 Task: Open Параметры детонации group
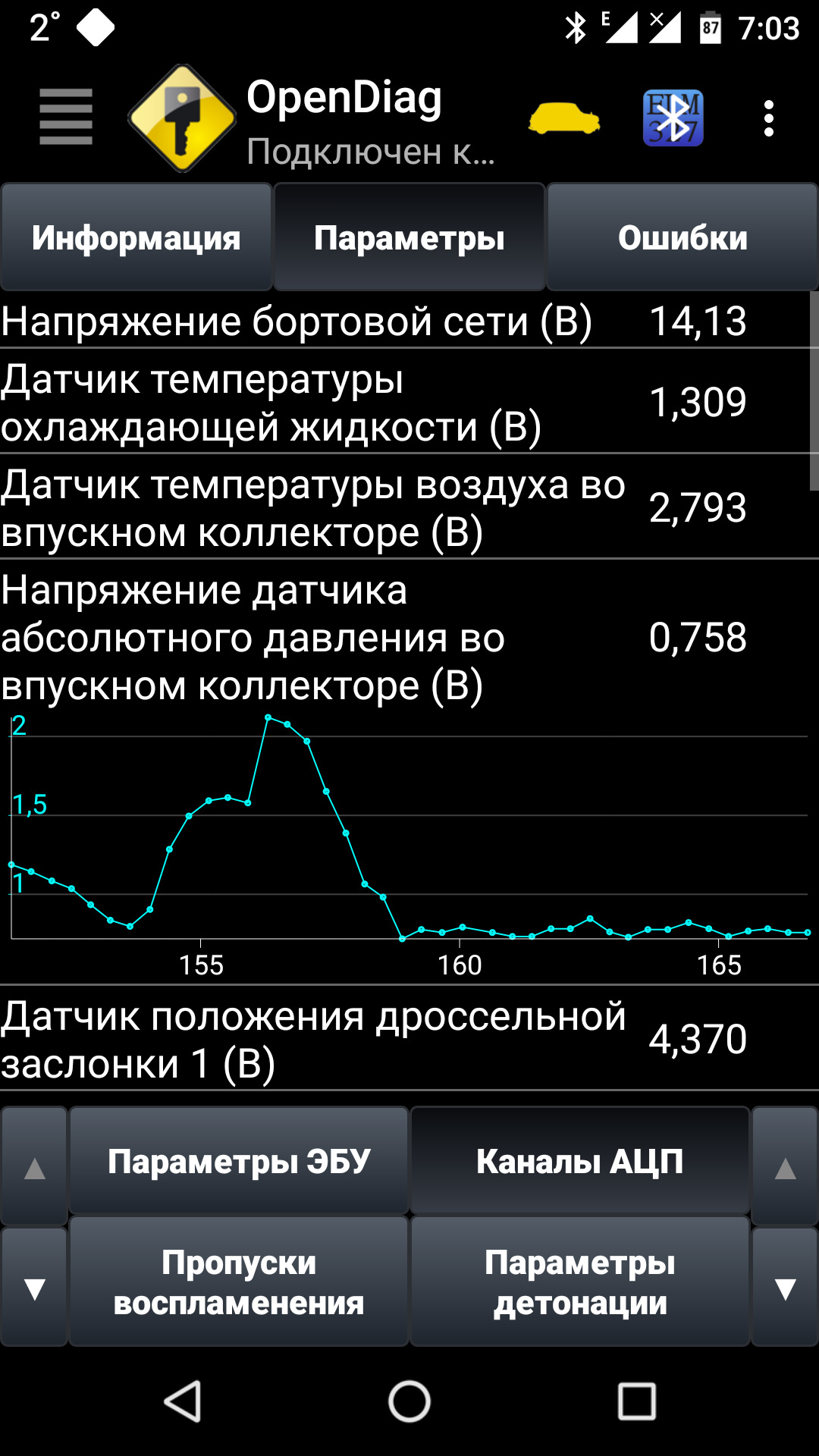click(x=580, y=1282)
